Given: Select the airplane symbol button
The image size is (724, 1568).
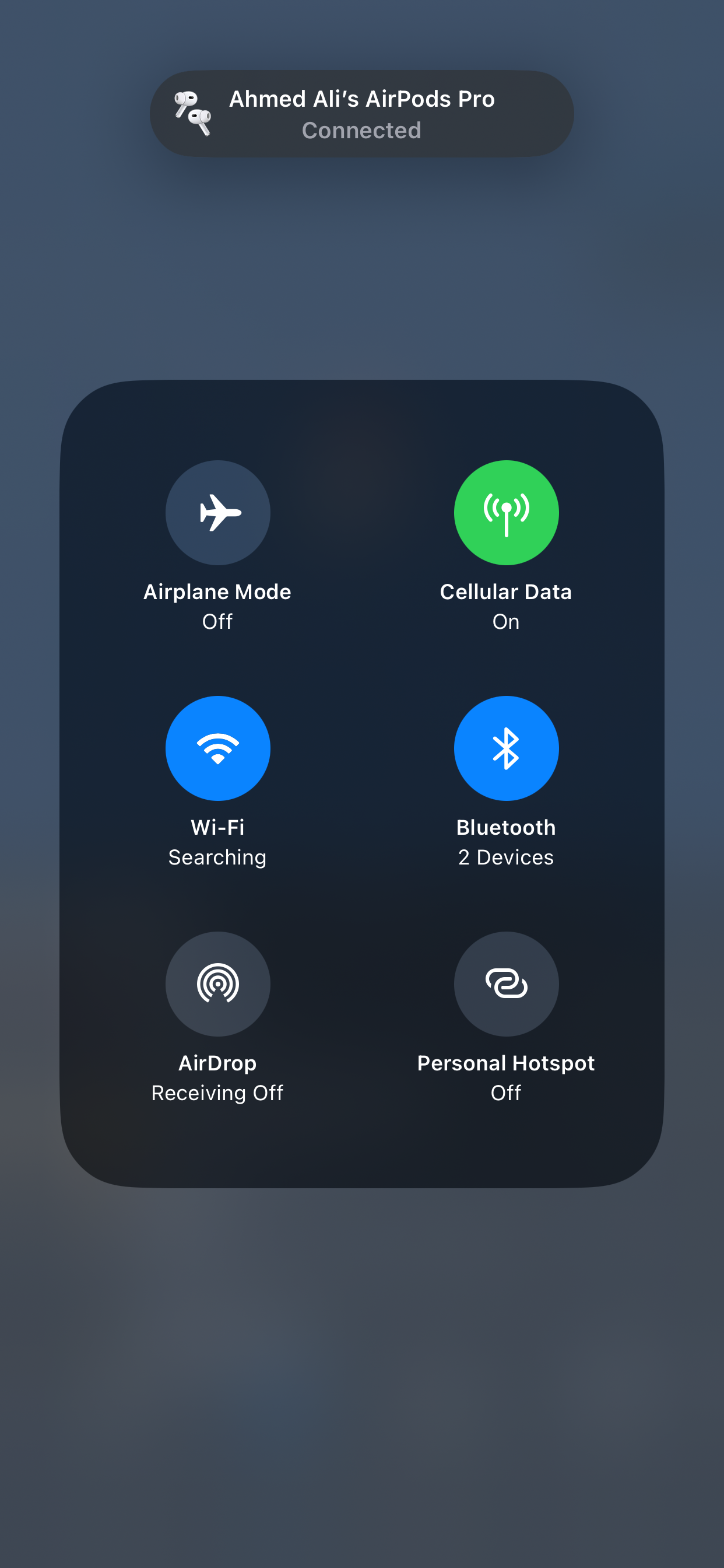Looking at the screenshot, I should [217, 513].
